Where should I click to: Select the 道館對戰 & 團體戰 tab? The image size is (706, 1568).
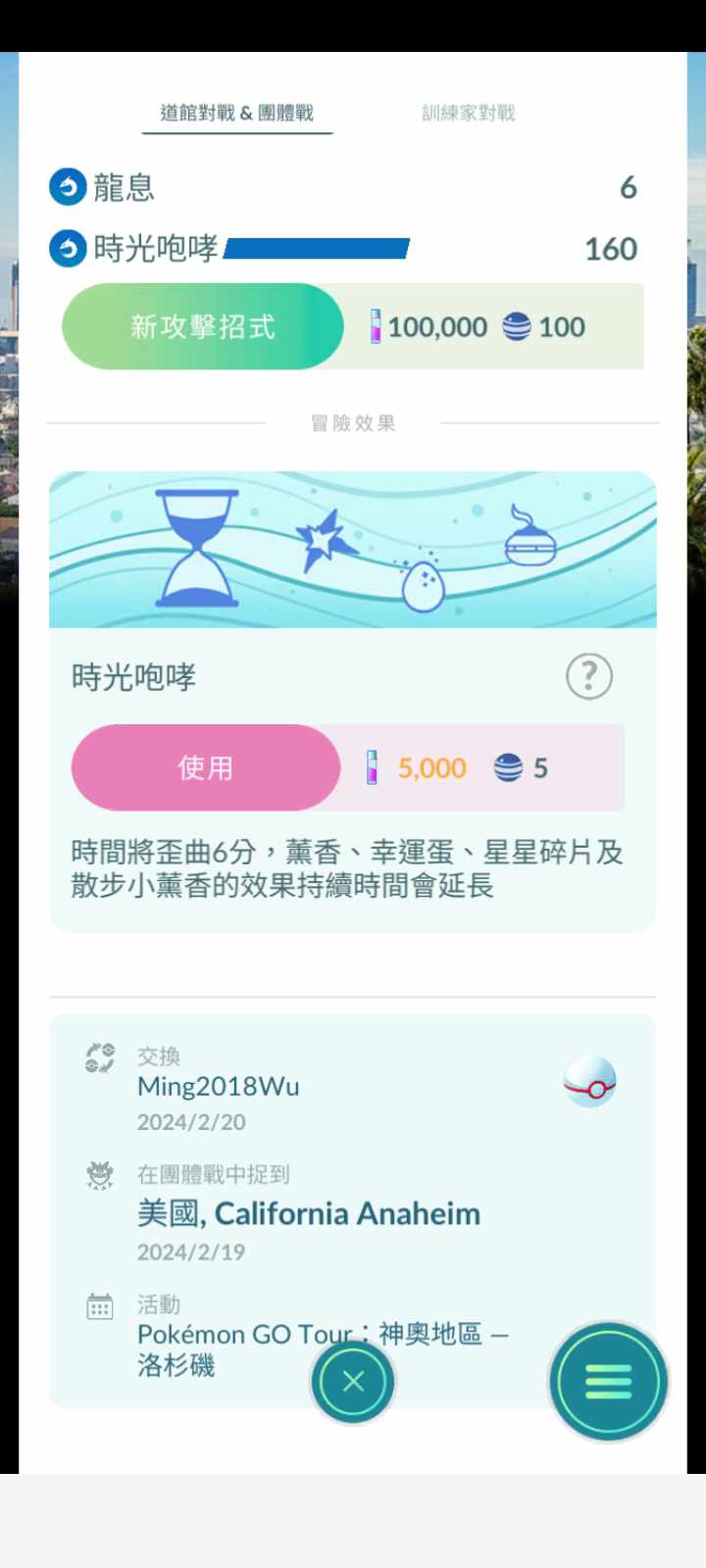tap(236, 113)
